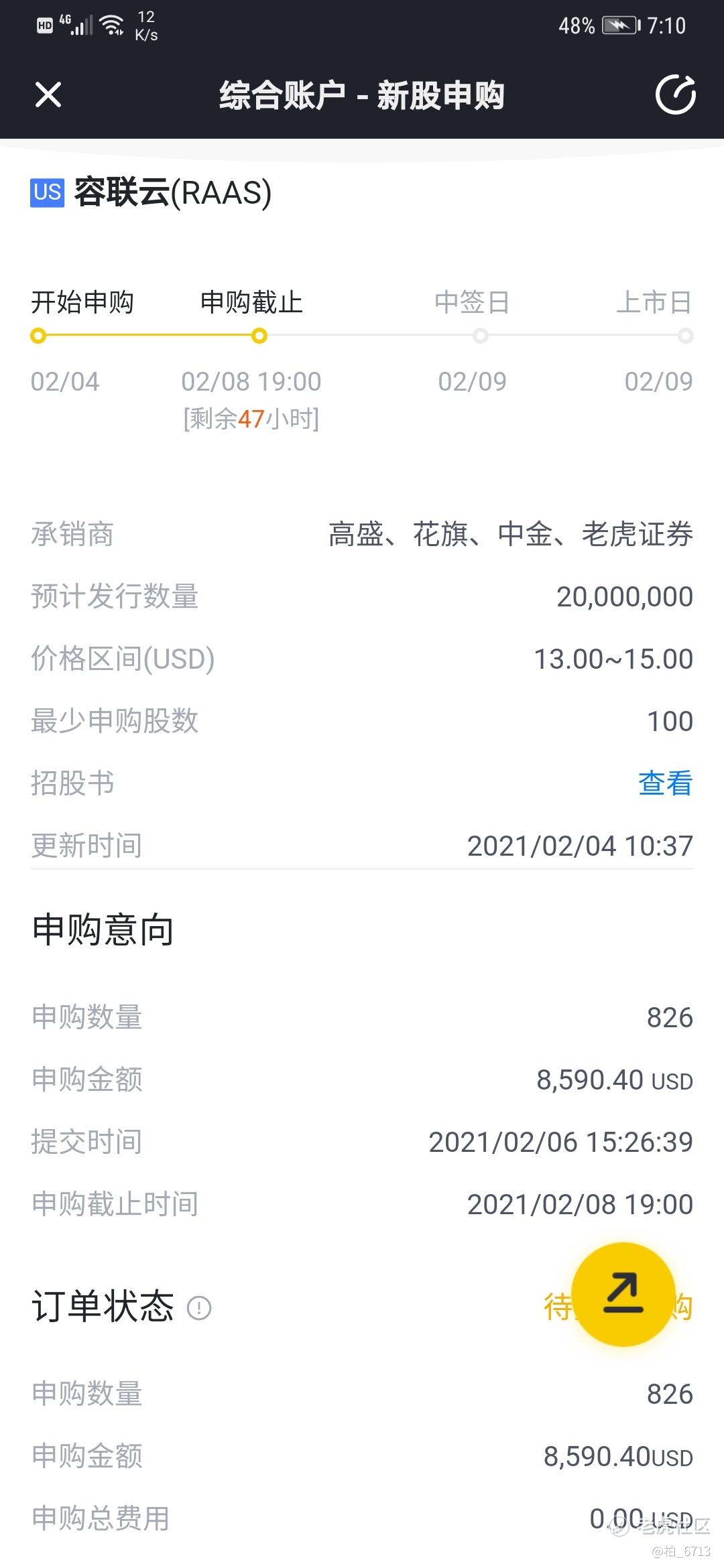Close the IPO subscription page

[48, 94]
